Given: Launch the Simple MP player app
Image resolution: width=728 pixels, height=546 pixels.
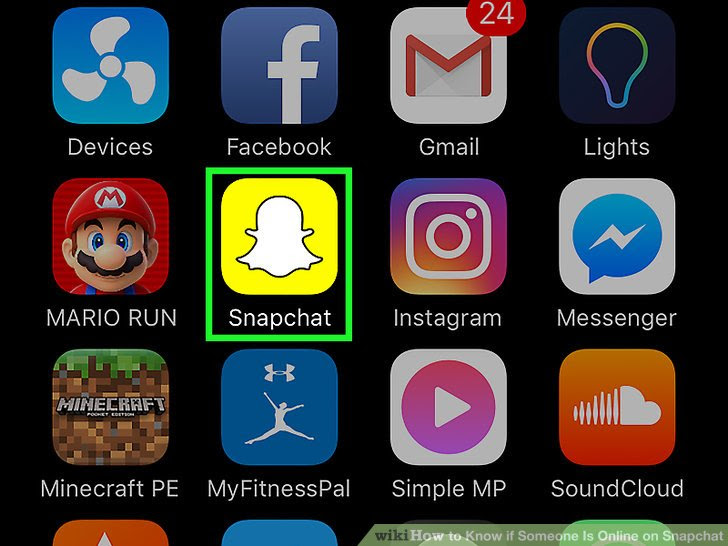Looking at the screenshot, I should pos(447,407).
